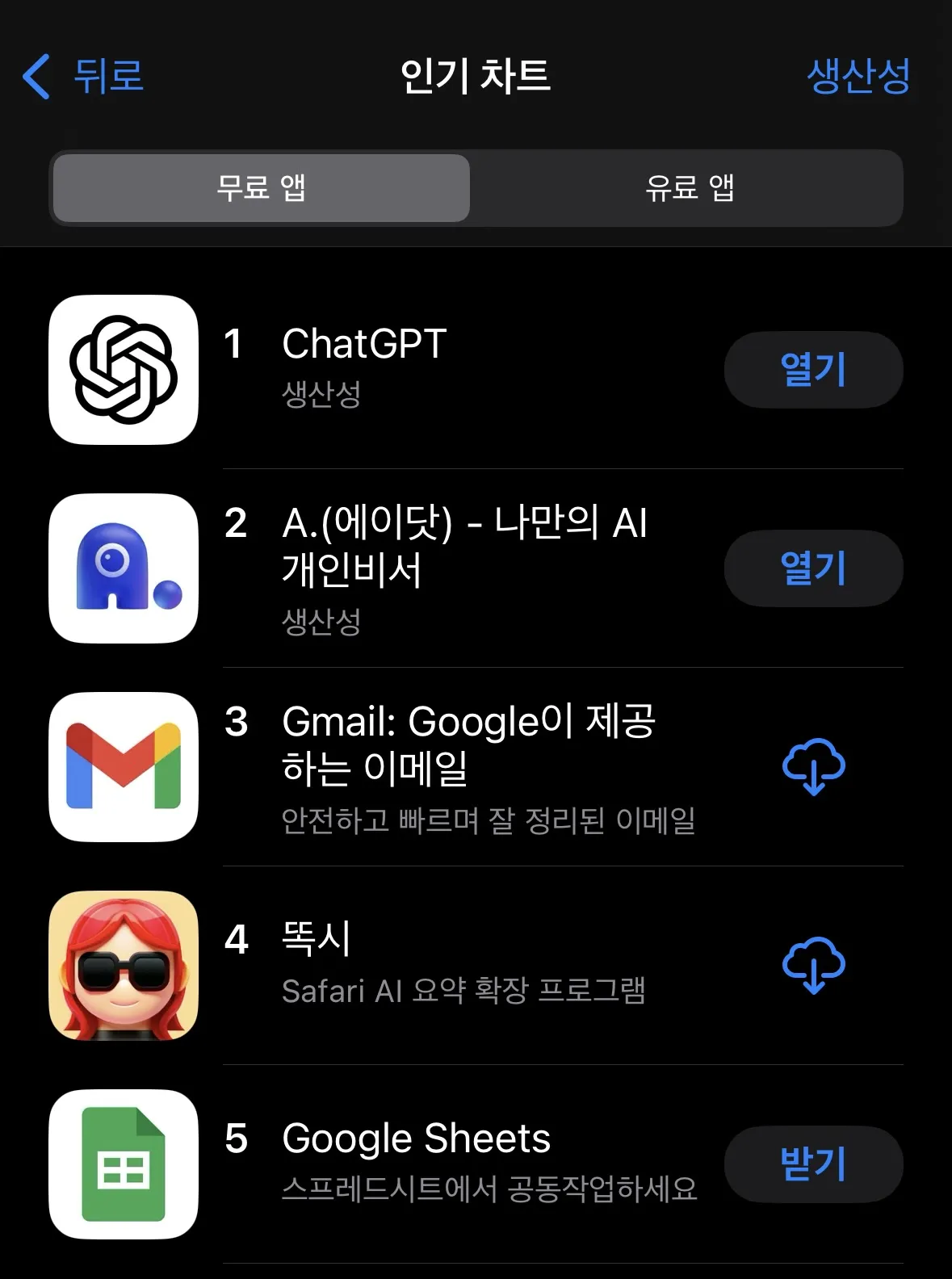The width and height of the screenshot is (952, 1279).
Task: Select the 똑시 app icon
Action: pos(123,967)
